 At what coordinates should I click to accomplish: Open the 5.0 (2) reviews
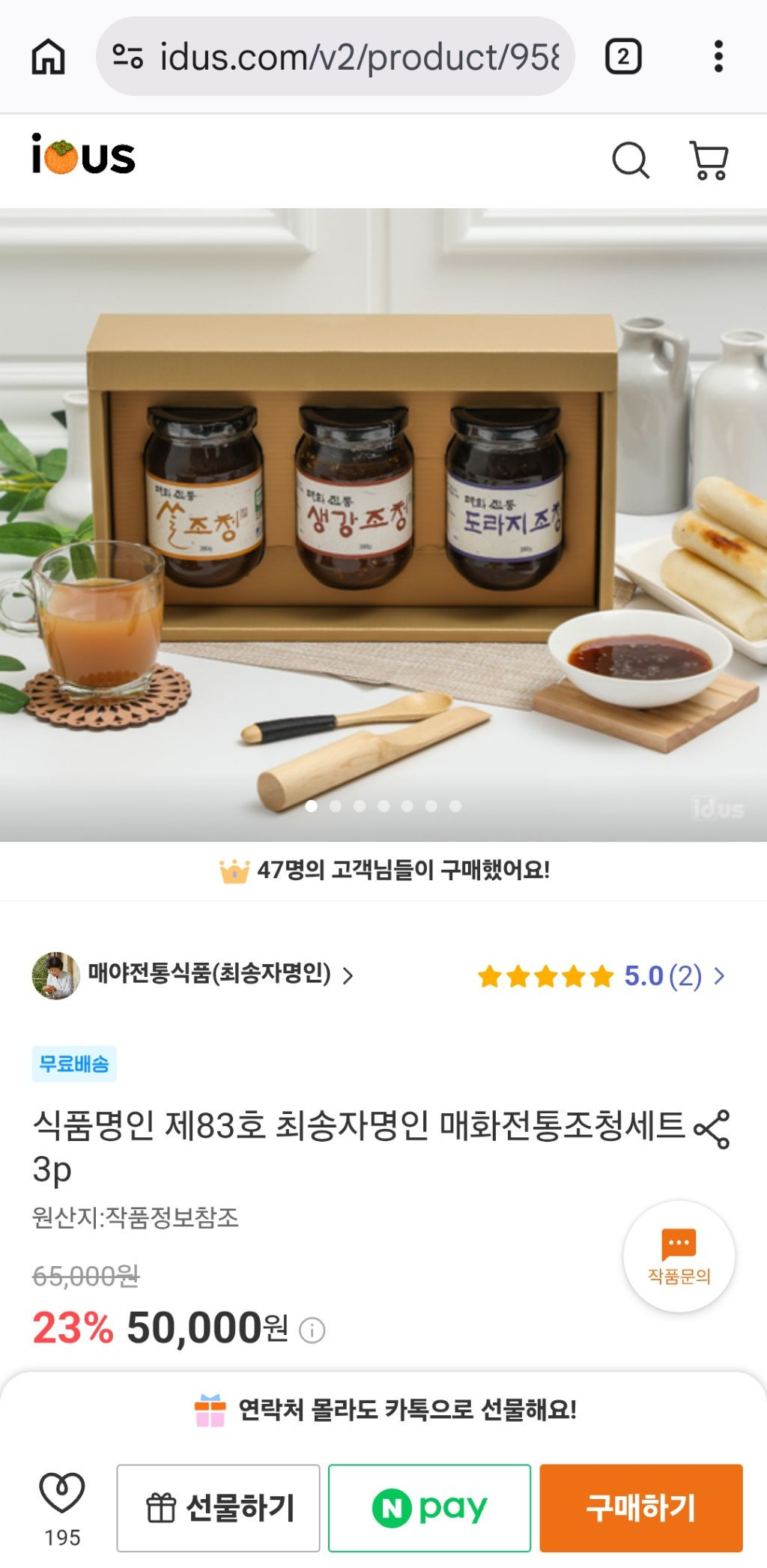602,976
